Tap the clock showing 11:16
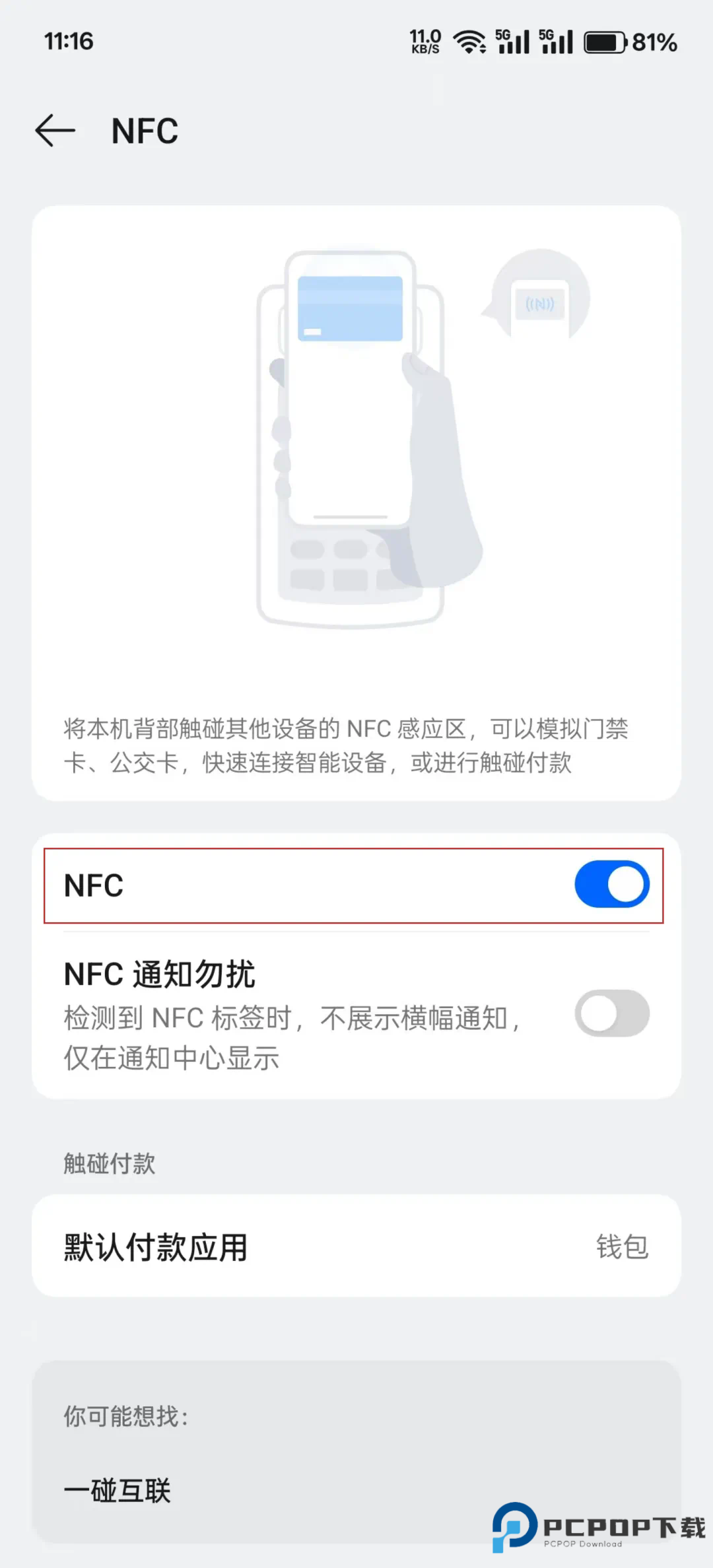 click(x=68, y=41)
